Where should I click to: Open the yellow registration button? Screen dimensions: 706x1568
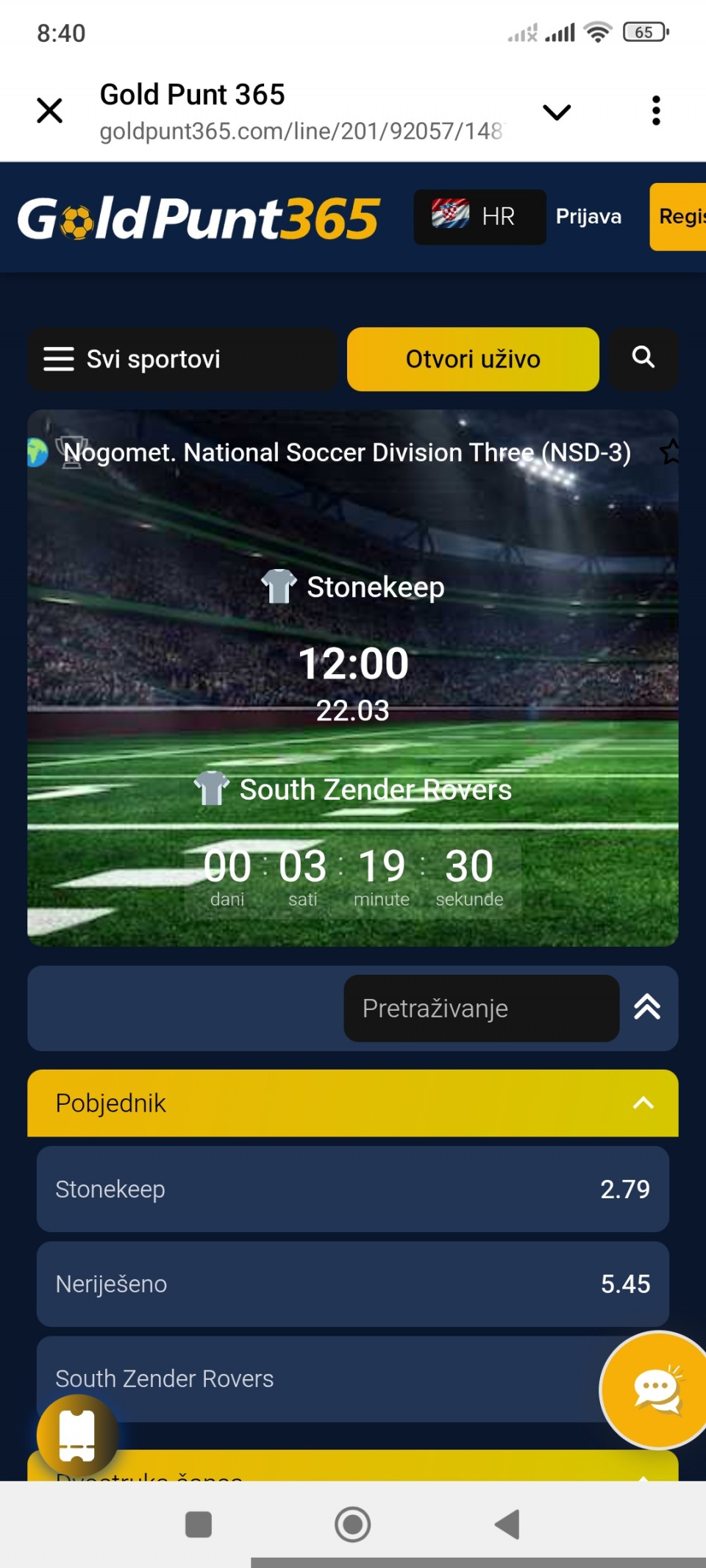[680, 217]
